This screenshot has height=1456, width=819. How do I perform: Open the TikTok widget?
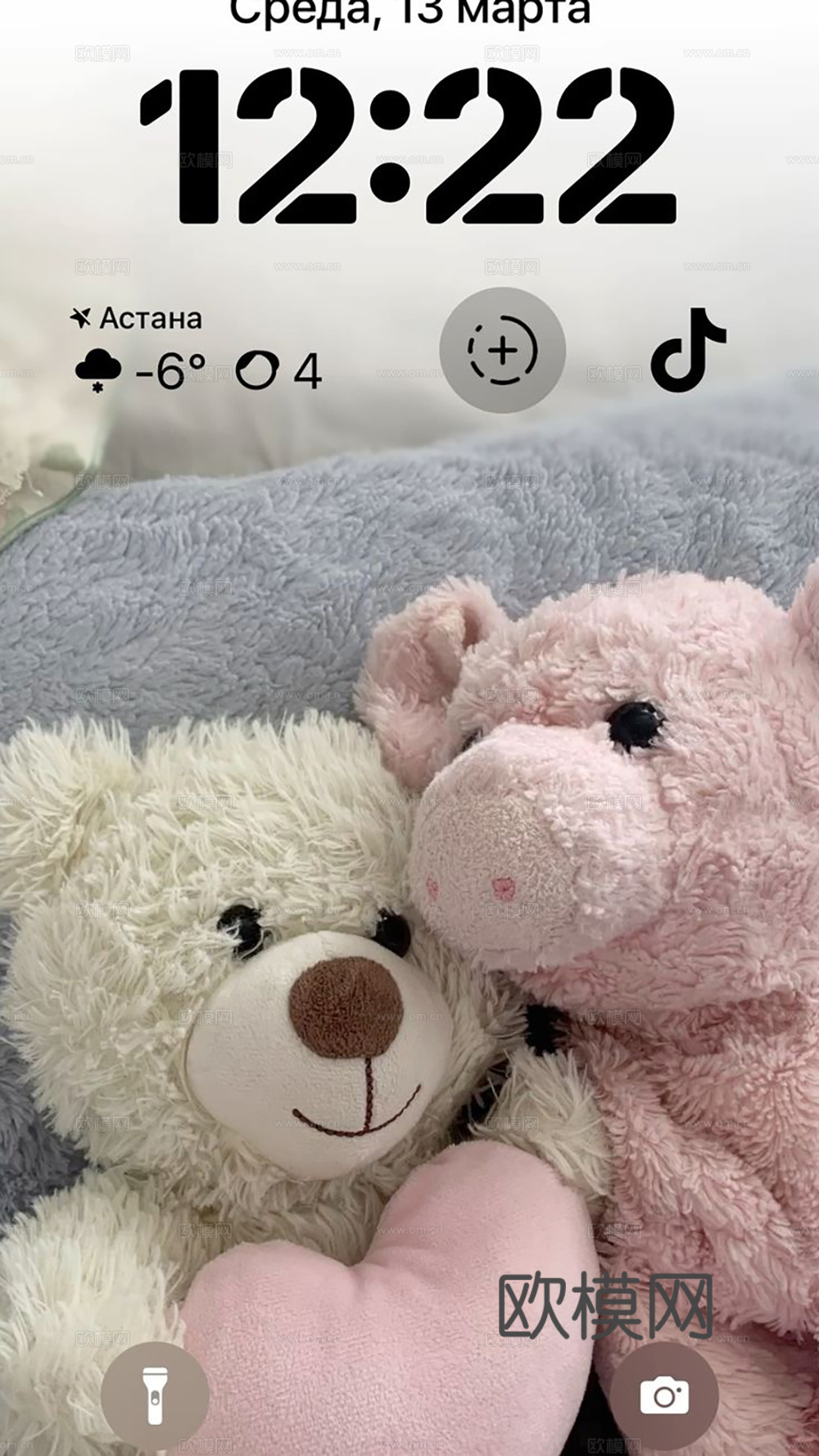pos(688,350)
